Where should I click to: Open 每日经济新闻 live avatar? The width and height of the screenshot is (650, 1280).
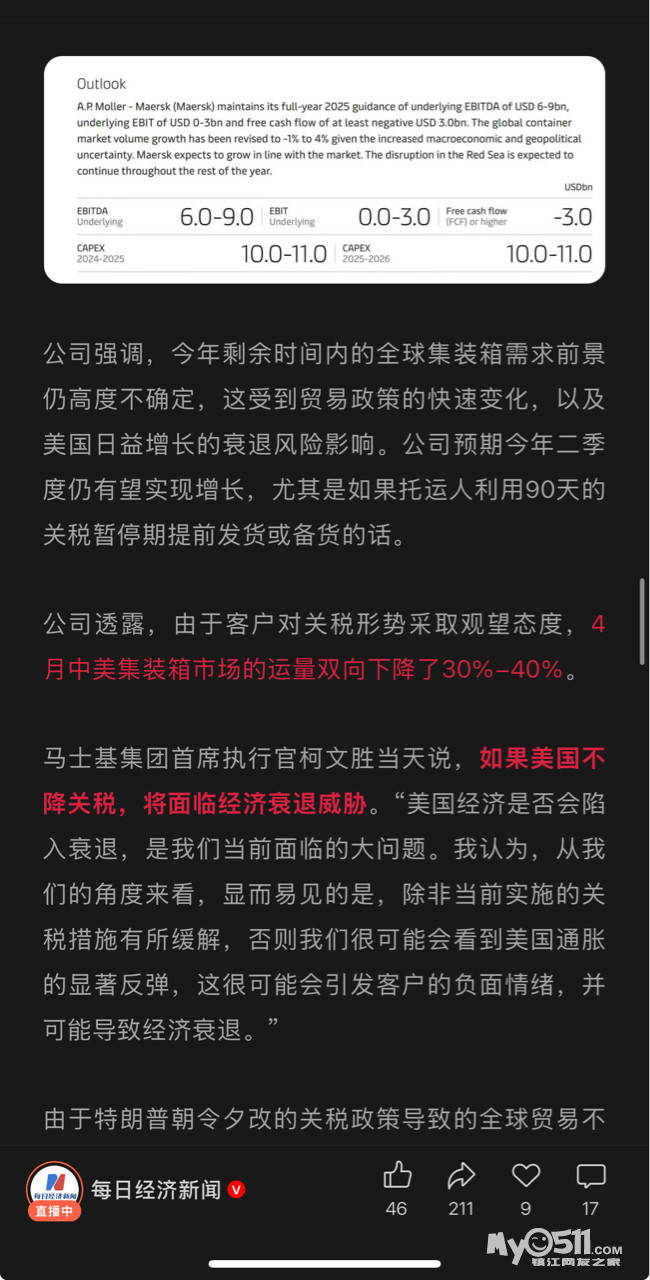coord(53,1189)
